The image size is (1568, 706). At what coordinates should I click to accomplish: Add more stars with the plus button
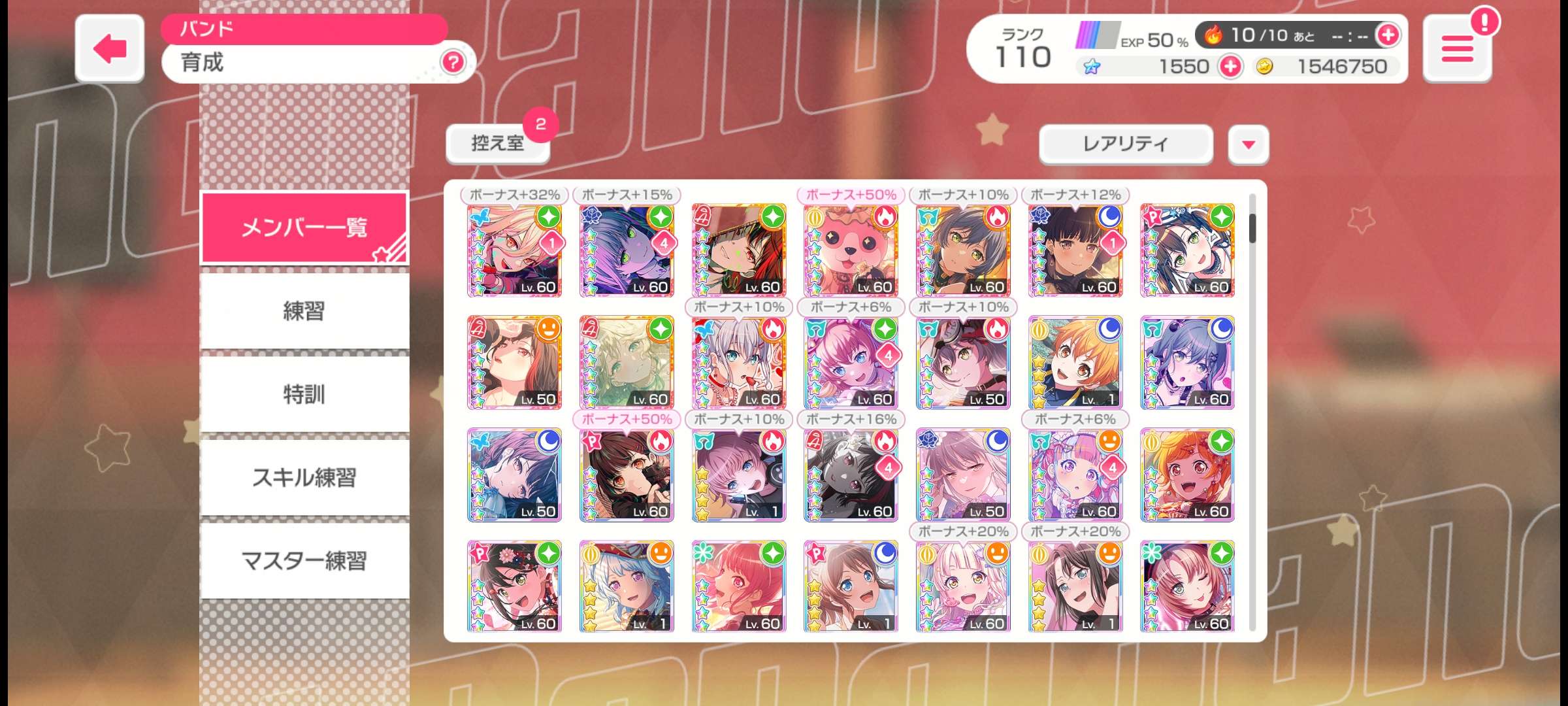[1230, 67]
